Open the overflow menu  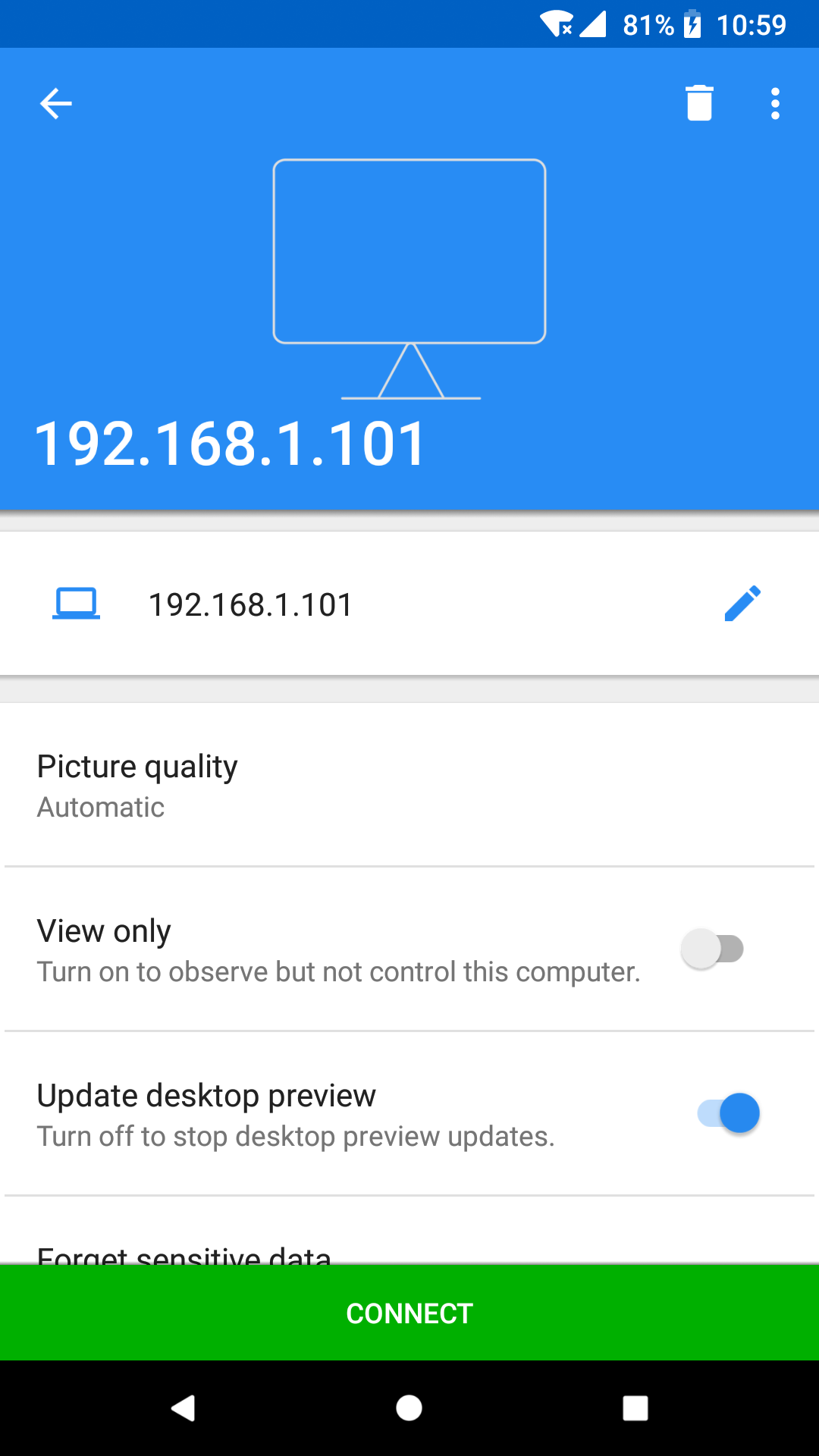point(774,104)
